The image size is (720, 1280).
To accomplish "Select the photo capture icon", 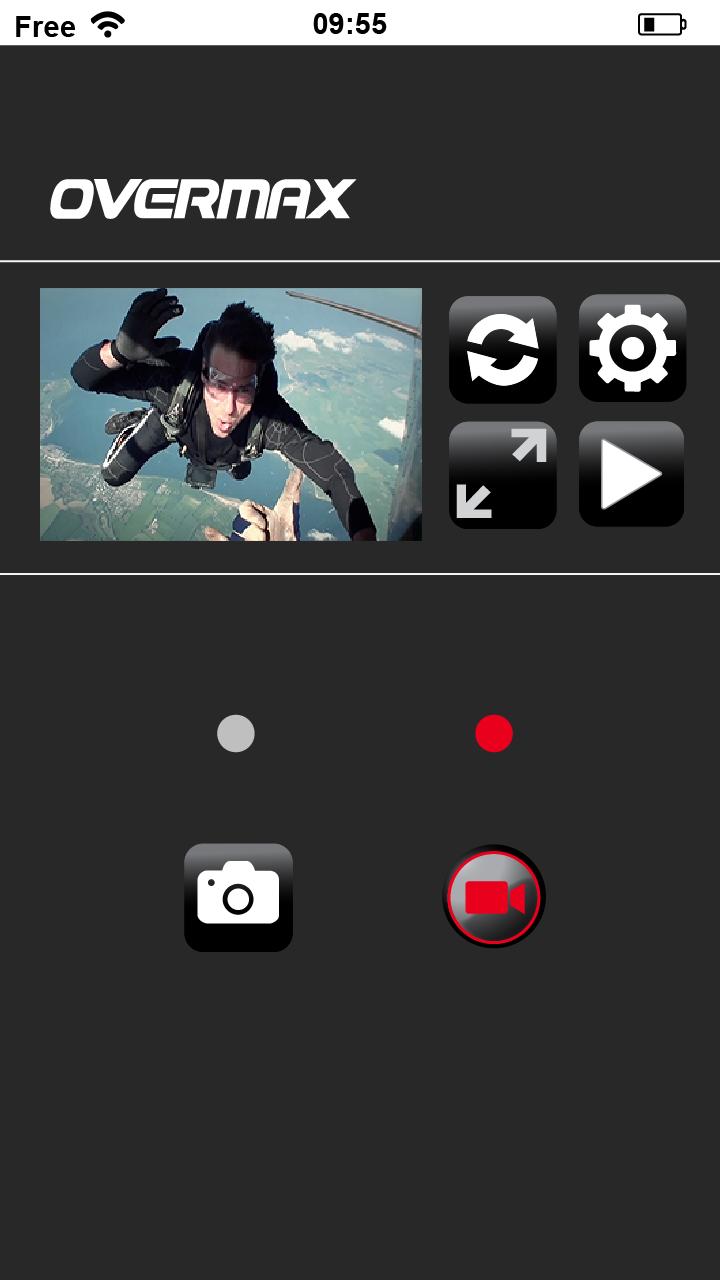I will coord(238,896).
